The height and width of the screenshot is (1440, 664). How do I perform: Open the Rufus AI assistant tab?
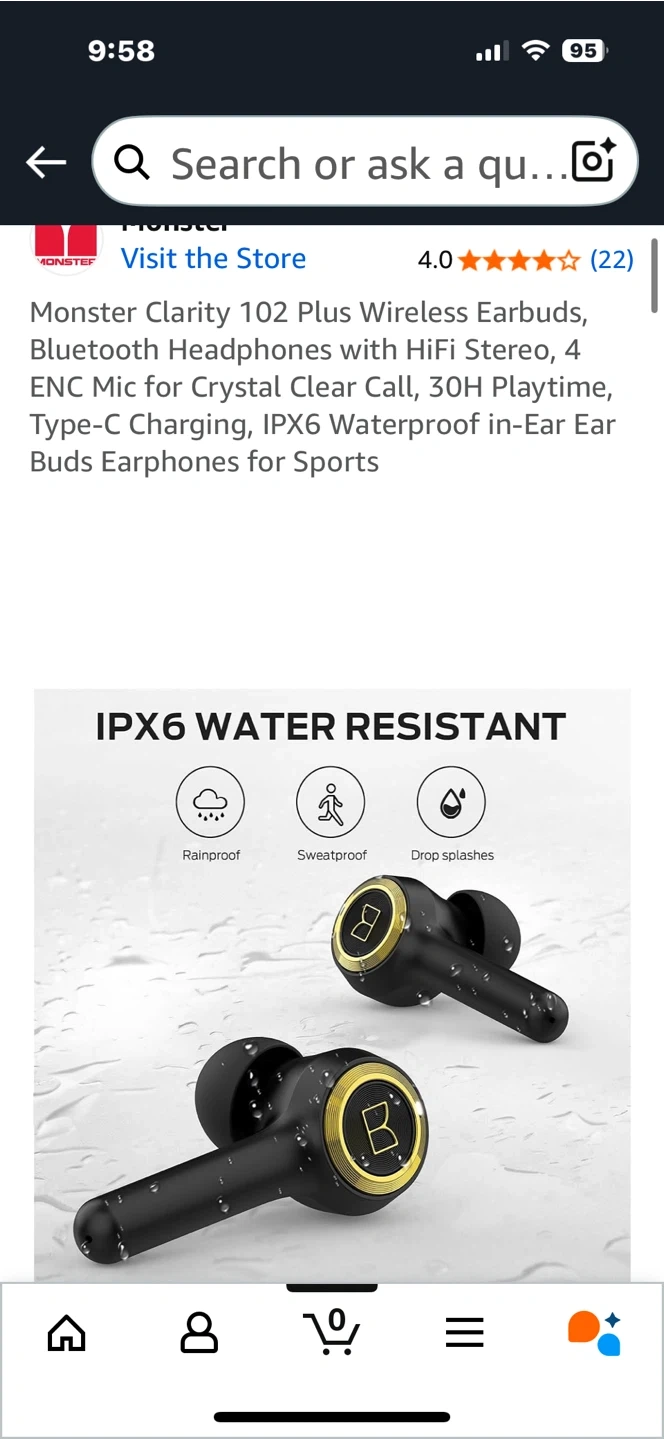point(594,1332)
